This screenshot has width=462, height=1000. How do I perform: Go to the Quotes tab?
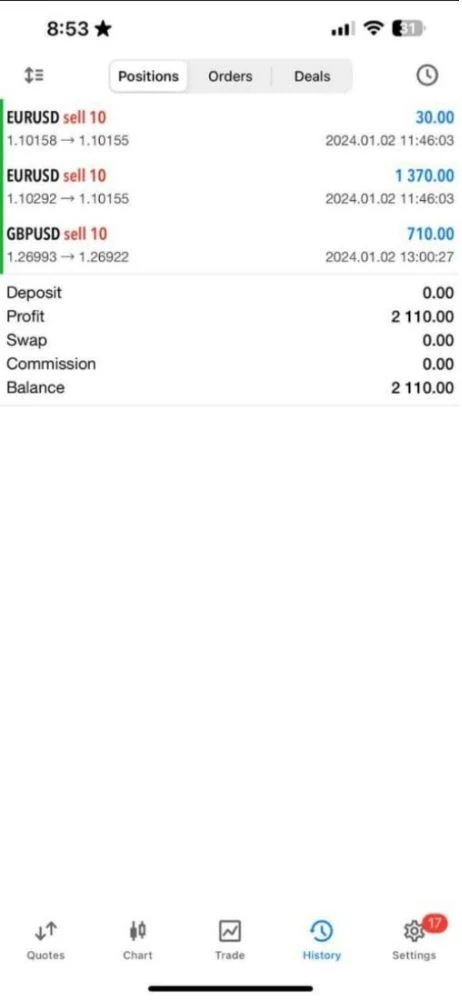(45, 940)
